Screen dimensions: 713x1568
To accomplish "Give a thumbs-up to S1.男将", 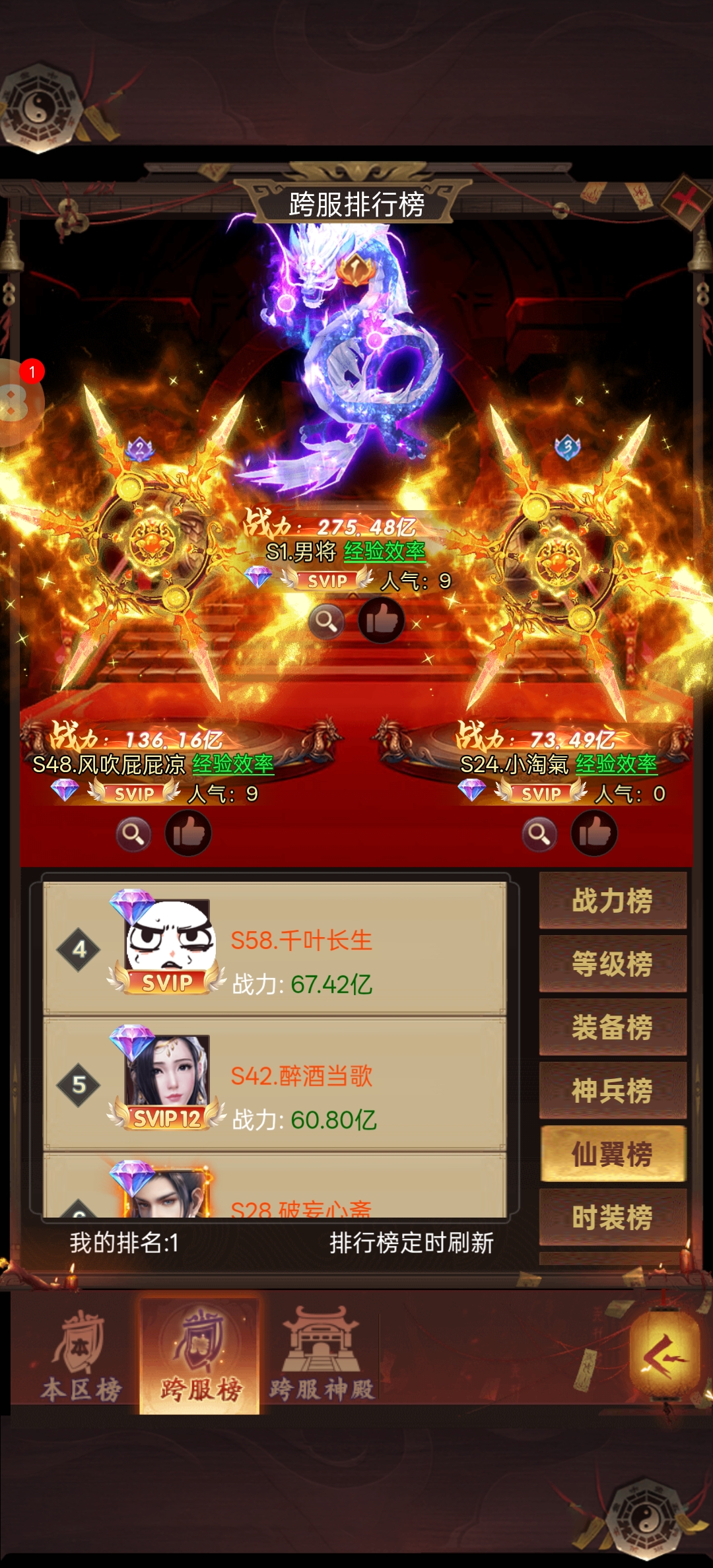I will (382, 620).
